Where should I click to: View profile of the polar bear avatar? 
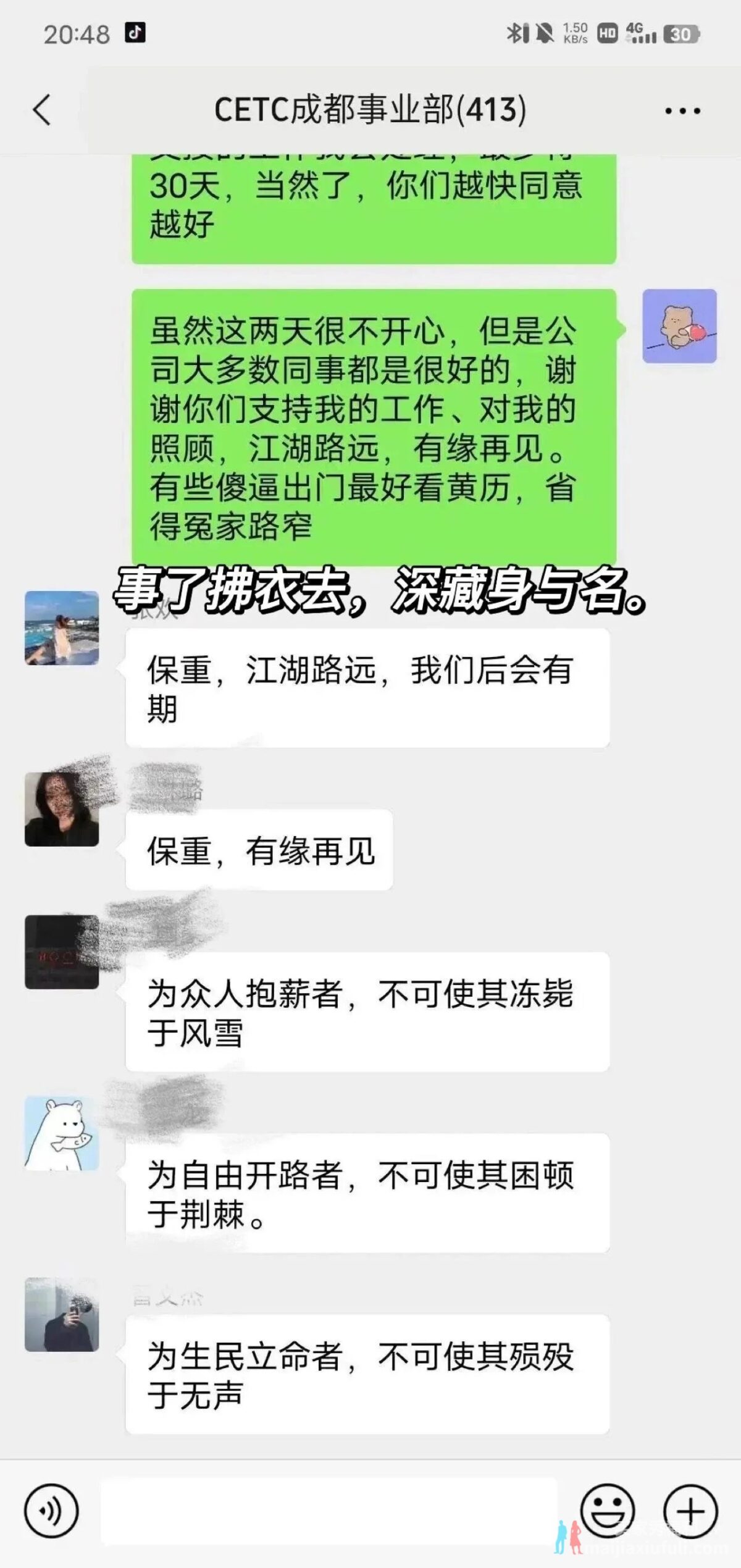click(62, 1134)
